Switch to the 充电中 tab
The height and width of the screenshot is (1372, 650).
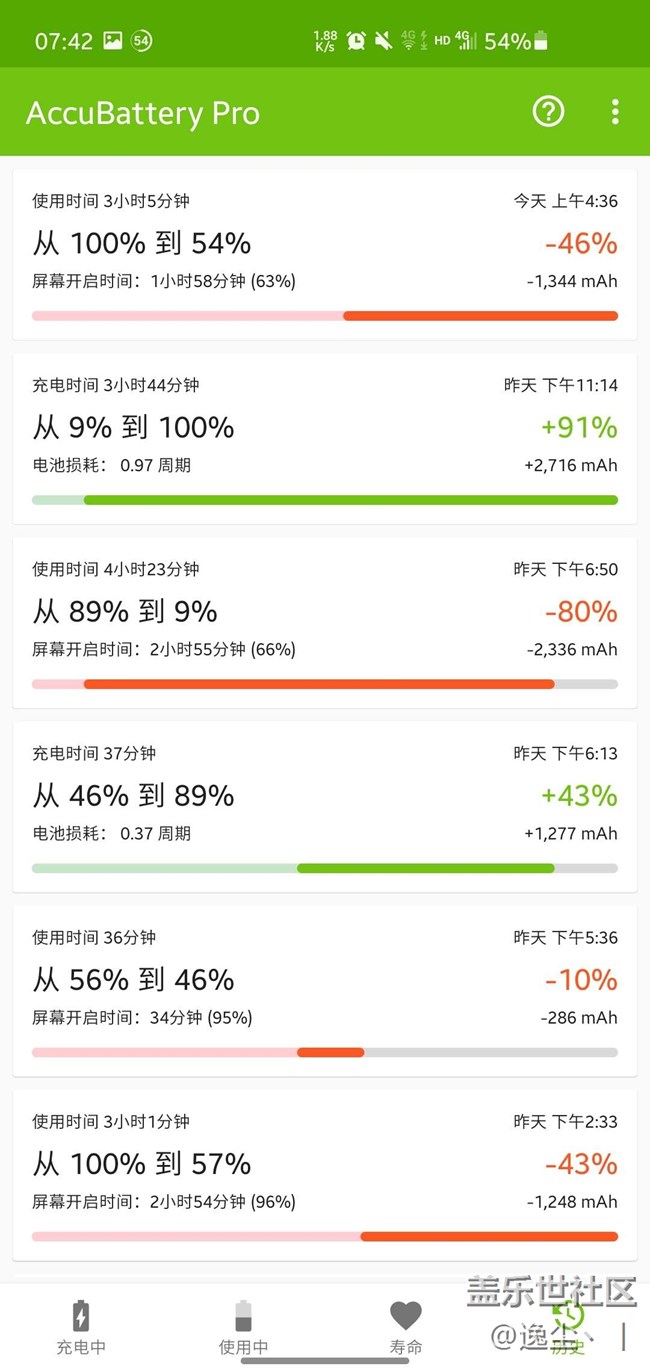click(81, 1327)
